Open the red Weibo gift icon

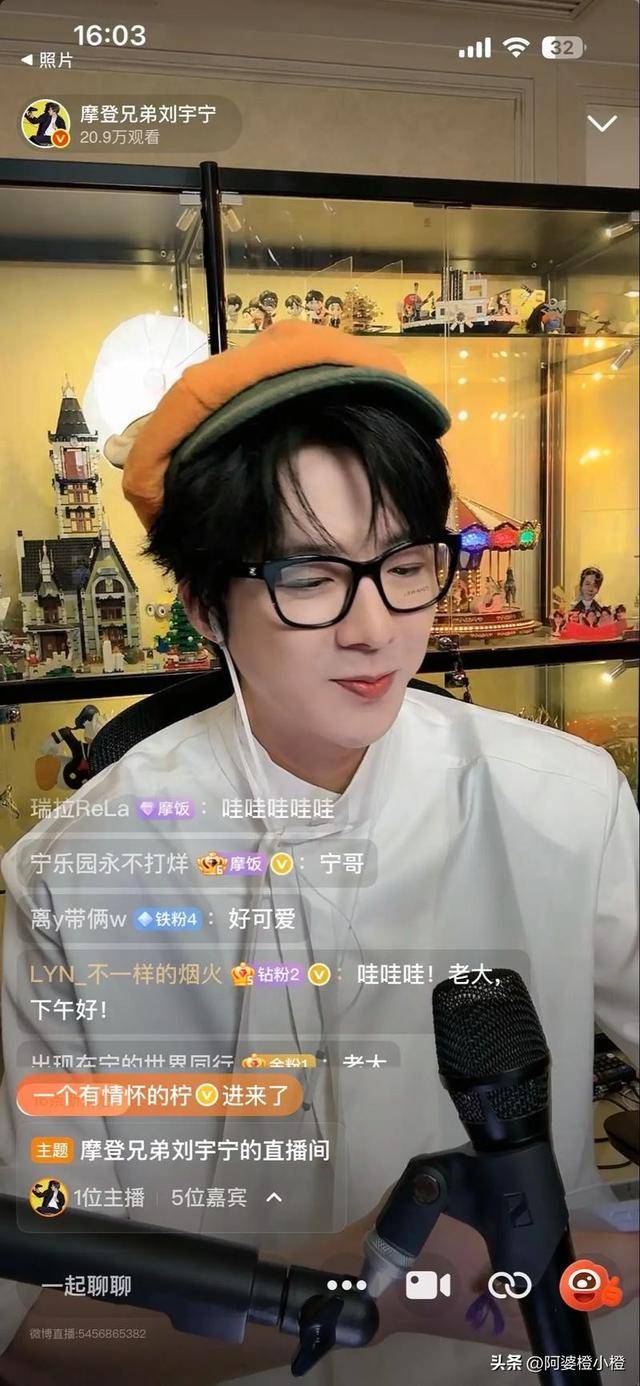click(x=590, y=1285)
